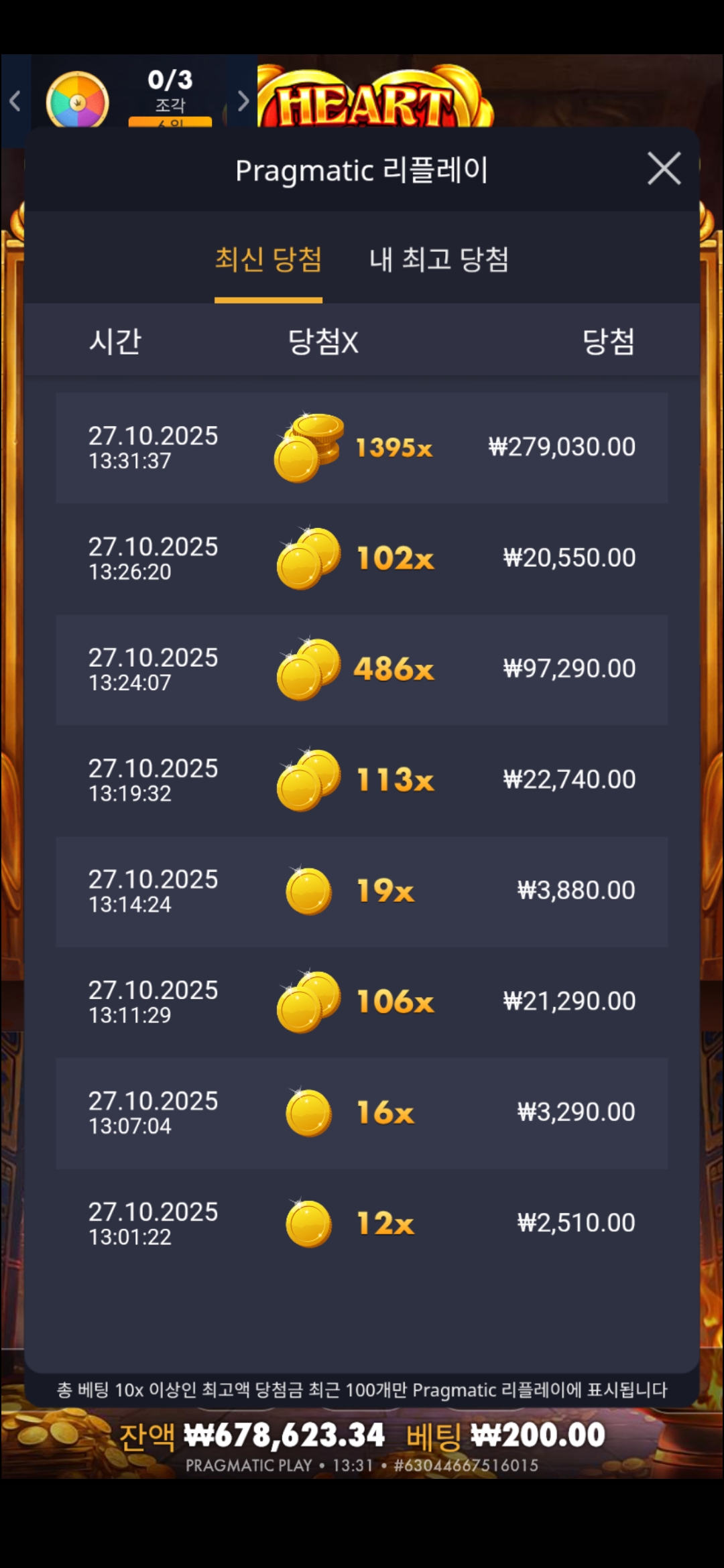Open the 16x win replay
The image size is (724, 1568).
[x=362, y=1113]
